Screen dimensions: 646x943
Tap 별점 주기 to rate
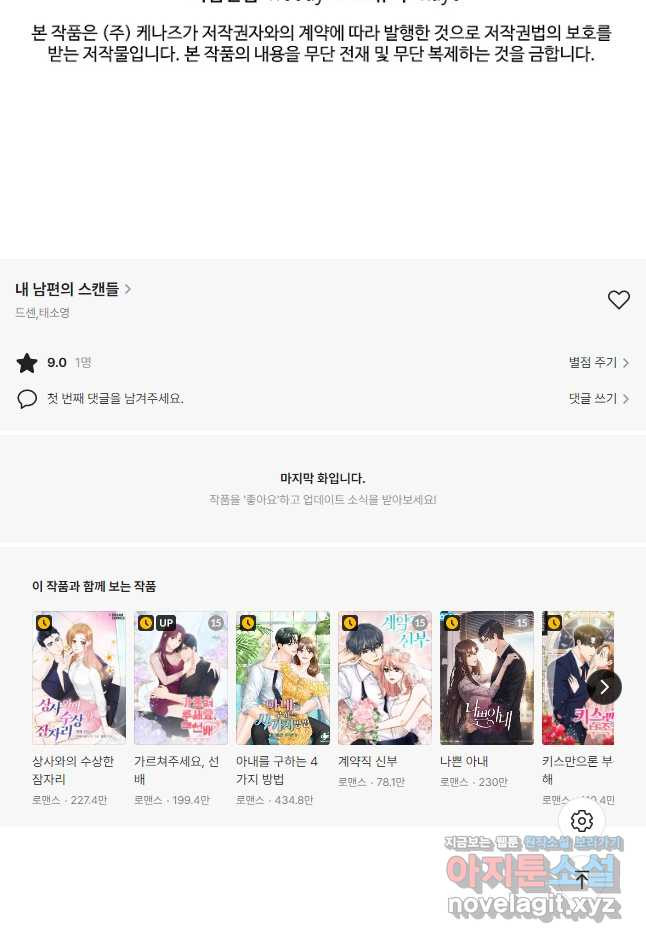pos(598,363)
